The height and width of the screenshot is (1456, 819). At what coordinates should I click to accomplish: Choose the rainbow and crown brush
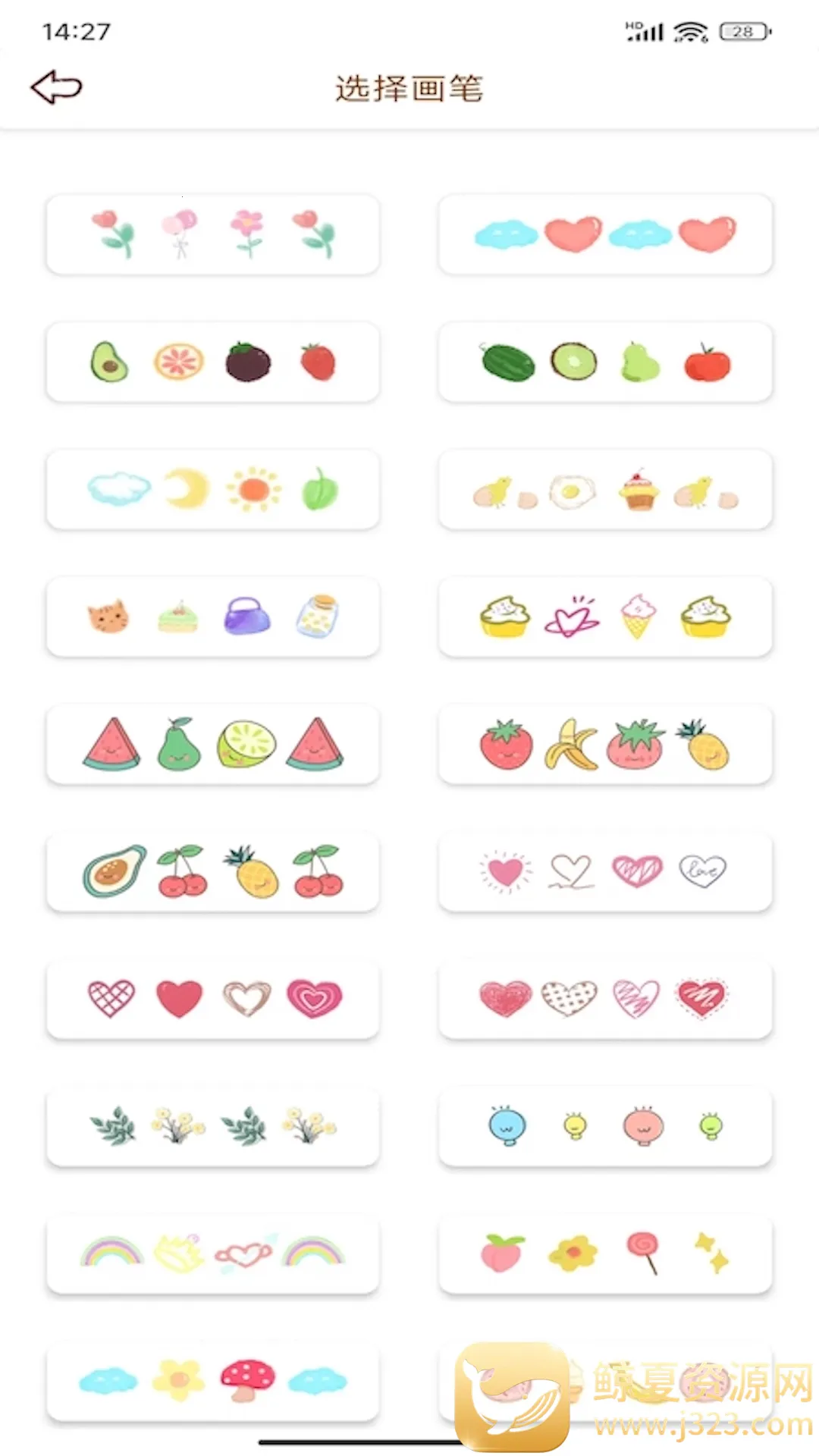point(212,1254)
